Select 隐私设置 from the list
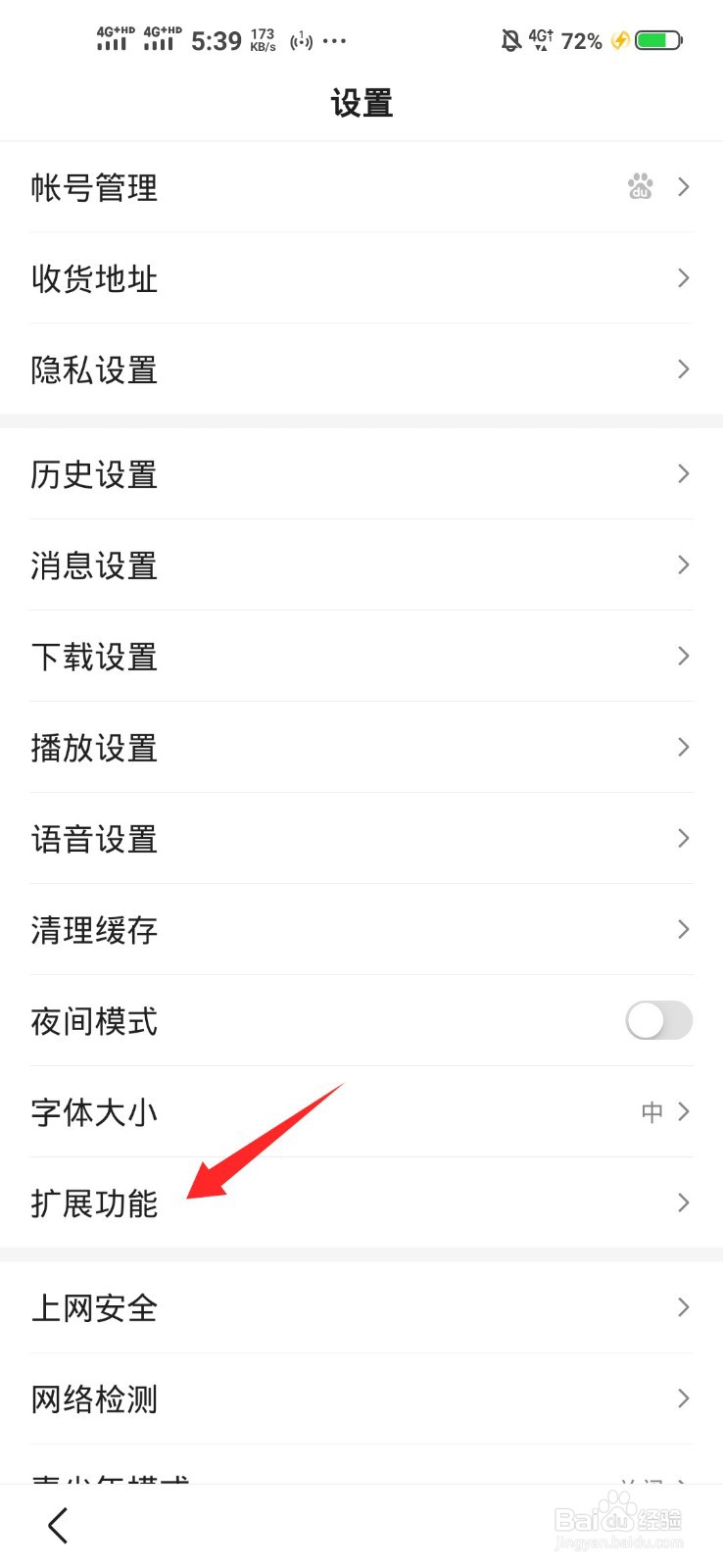Viewport: 723px width, 1568px height. (361, 369)
